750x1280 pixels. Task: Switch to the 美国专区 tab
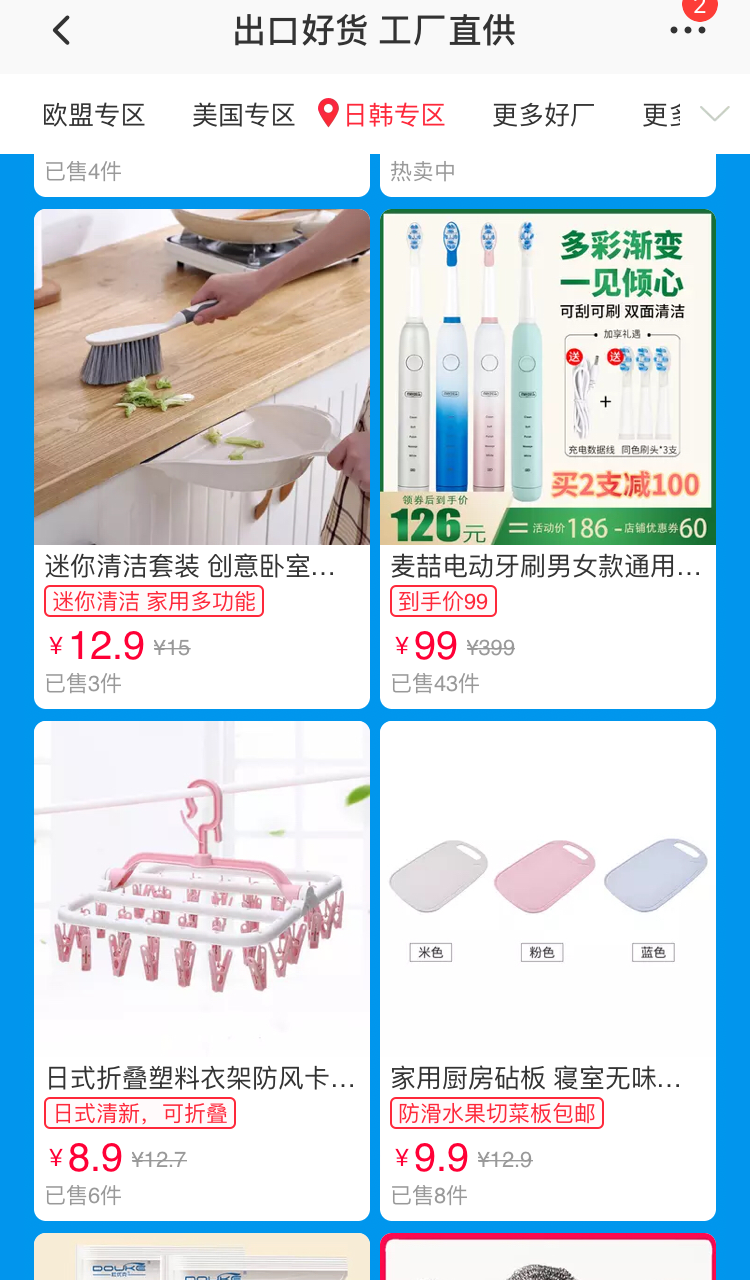243,115
